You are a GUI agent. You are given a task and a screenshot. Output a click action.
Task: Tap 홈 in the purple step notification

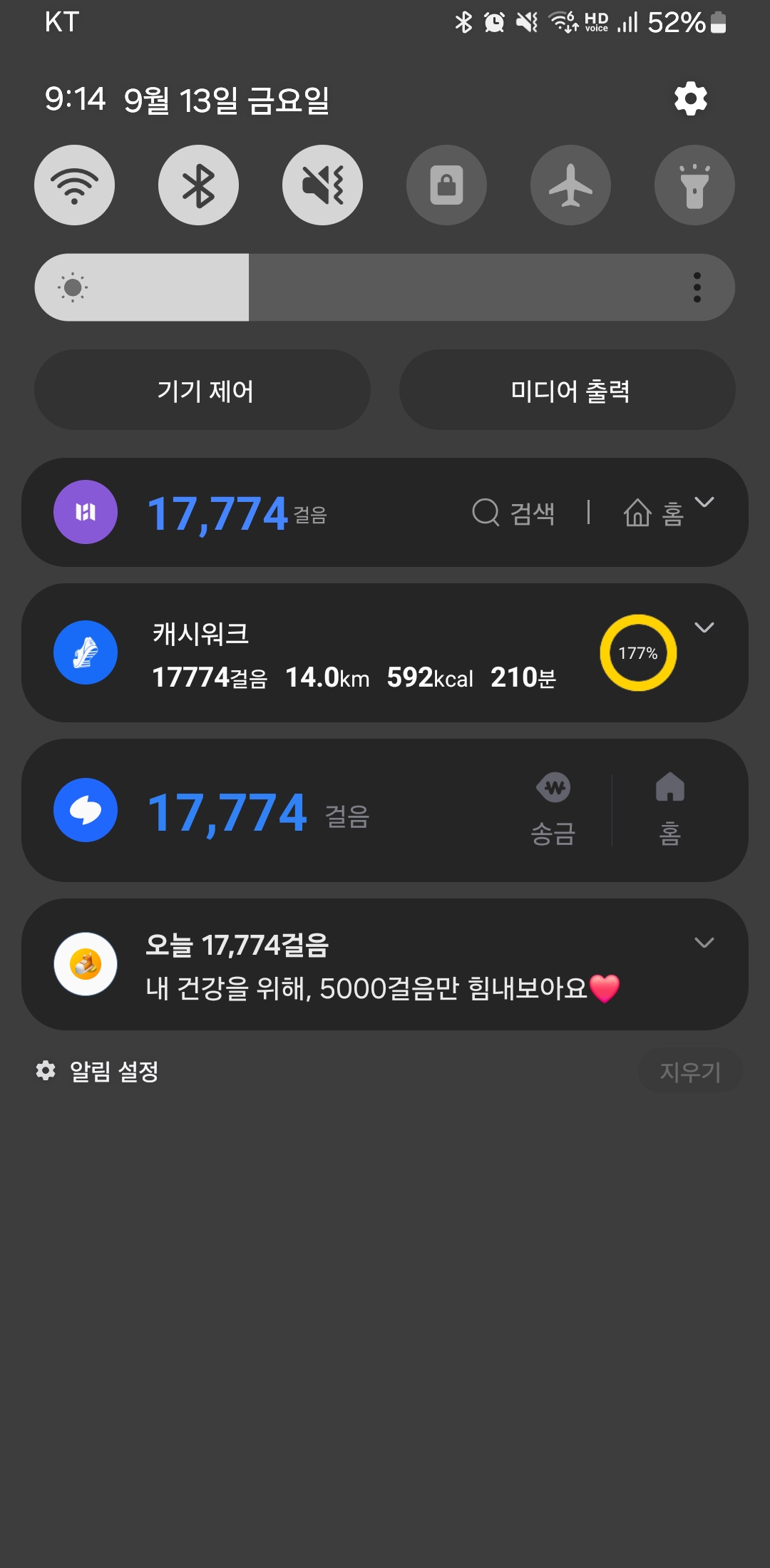coord(654,513)
